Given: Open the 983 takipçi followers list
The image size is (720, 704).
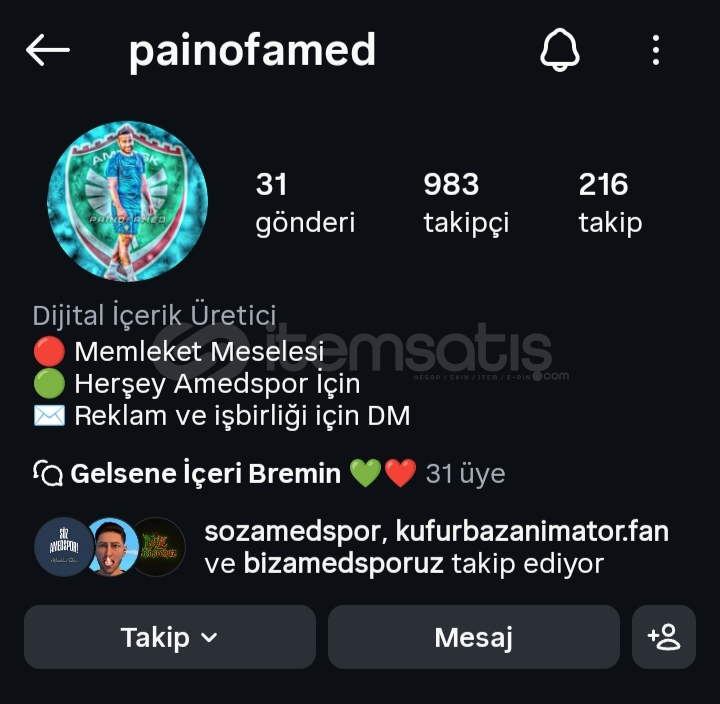Looking at the screenshot, I should [466, 202].
